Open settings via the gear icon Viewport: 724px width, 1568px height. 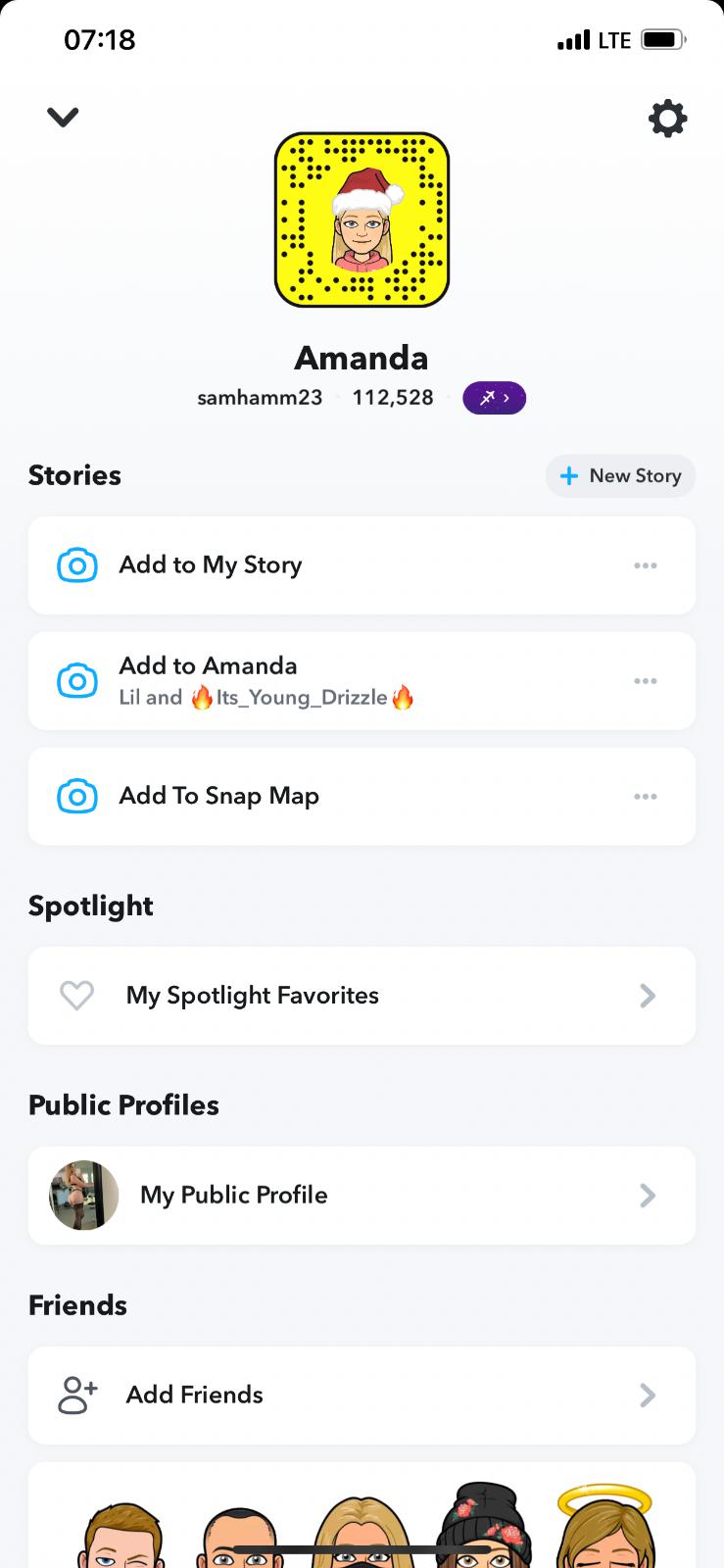pos(667,119)
